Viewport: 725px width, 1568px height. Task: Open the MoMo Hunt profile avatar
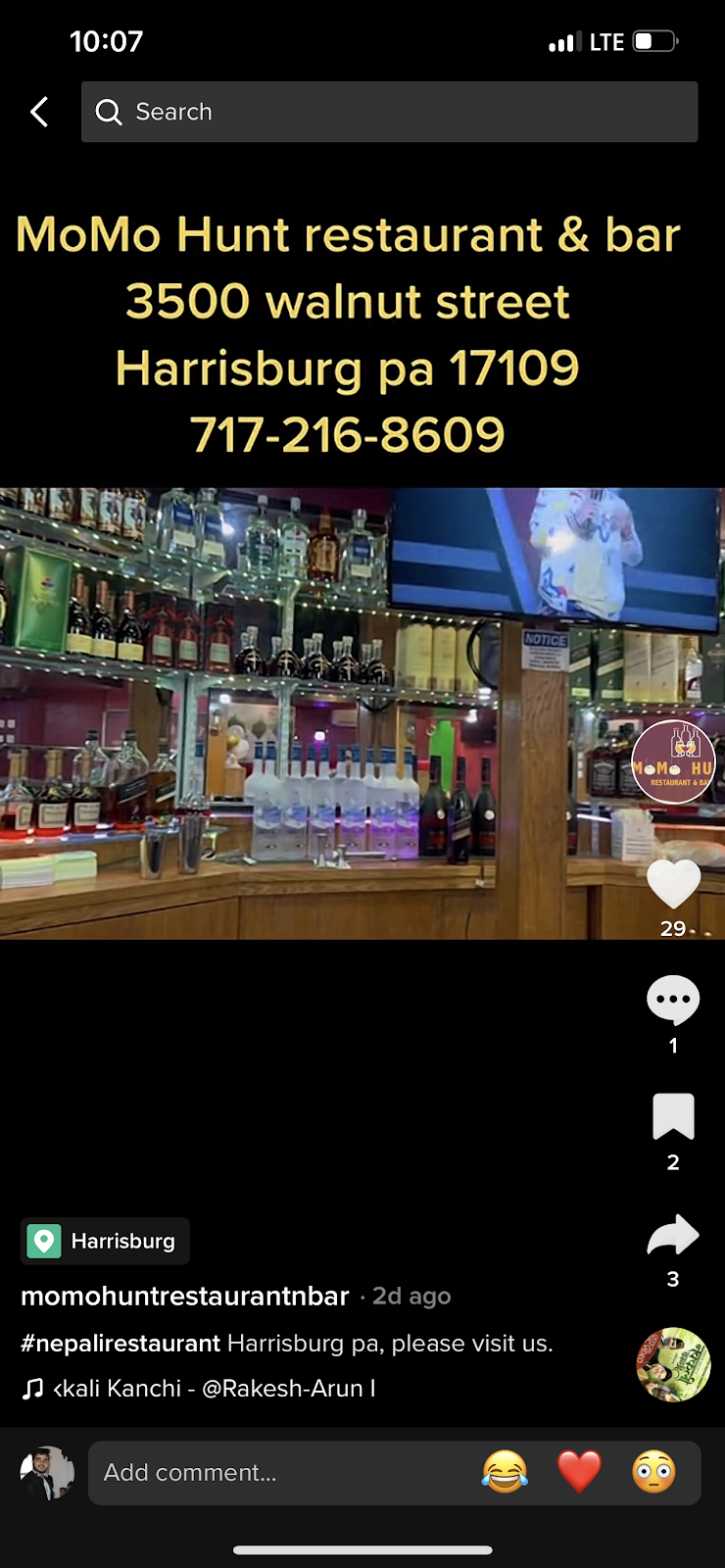click(x=673, y=761)
